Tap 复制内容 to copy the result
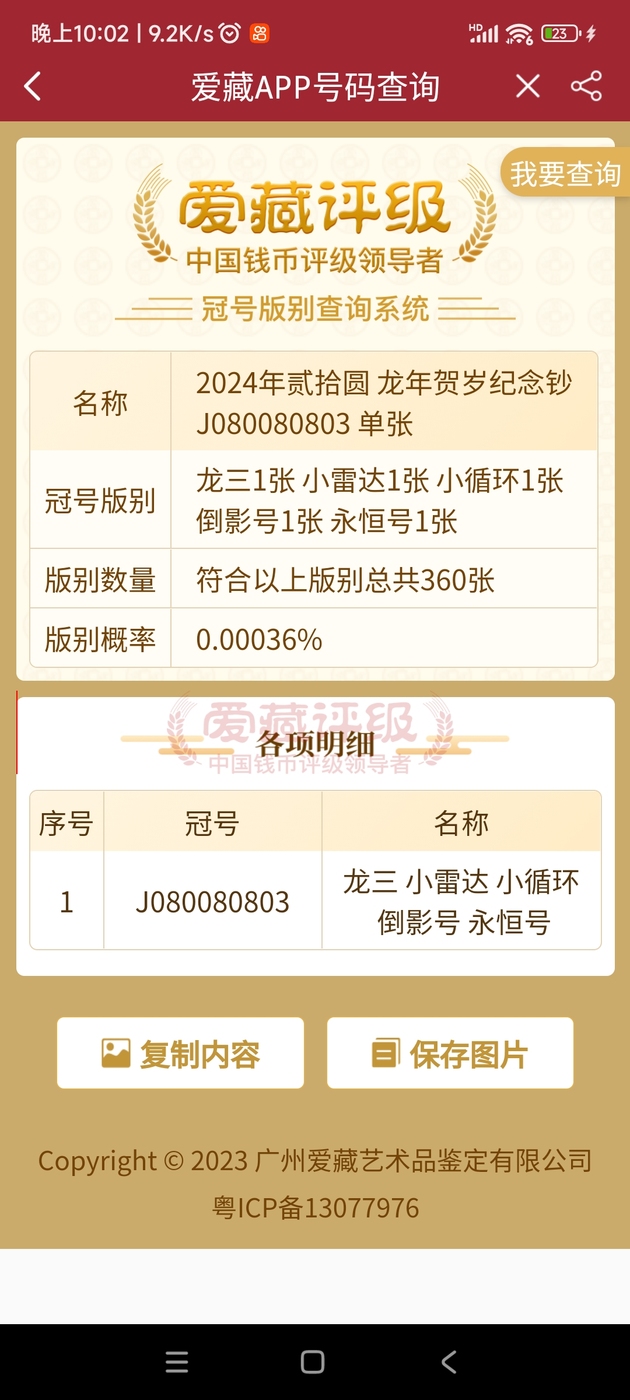This screenshot has width=630, height=1400. click(x=180, y=1053)
